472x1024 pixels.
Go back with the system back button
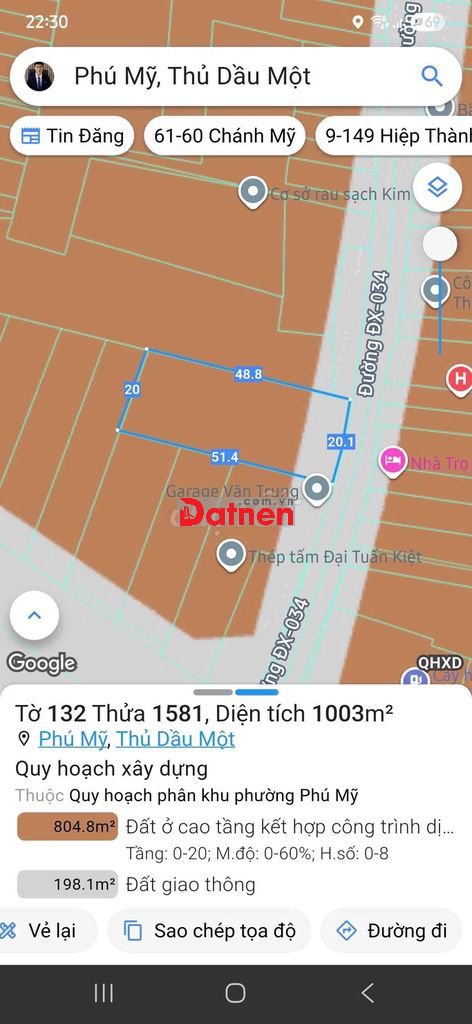point(368,993)
